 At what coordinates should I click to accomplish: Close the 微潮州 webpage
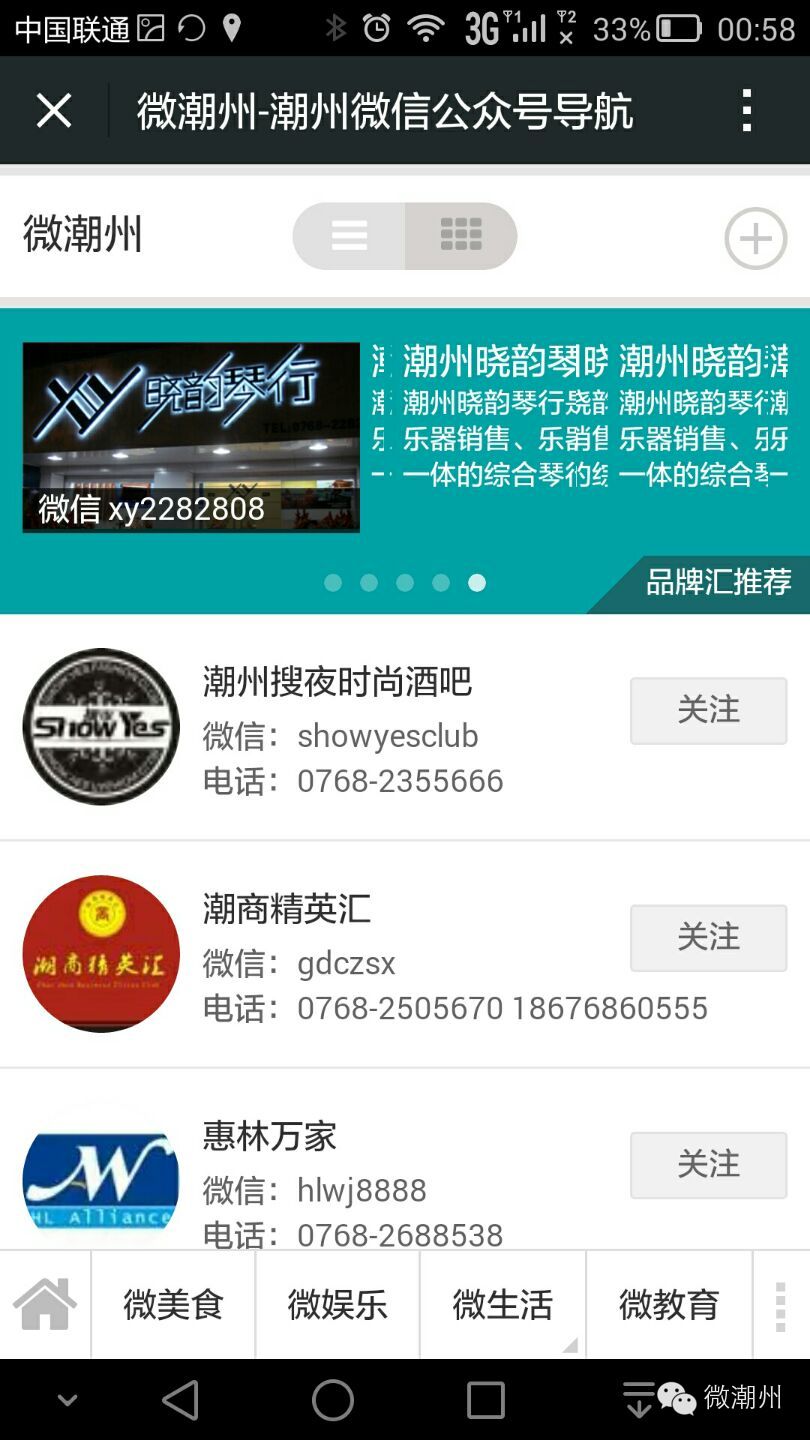click(x=54, y=110)
